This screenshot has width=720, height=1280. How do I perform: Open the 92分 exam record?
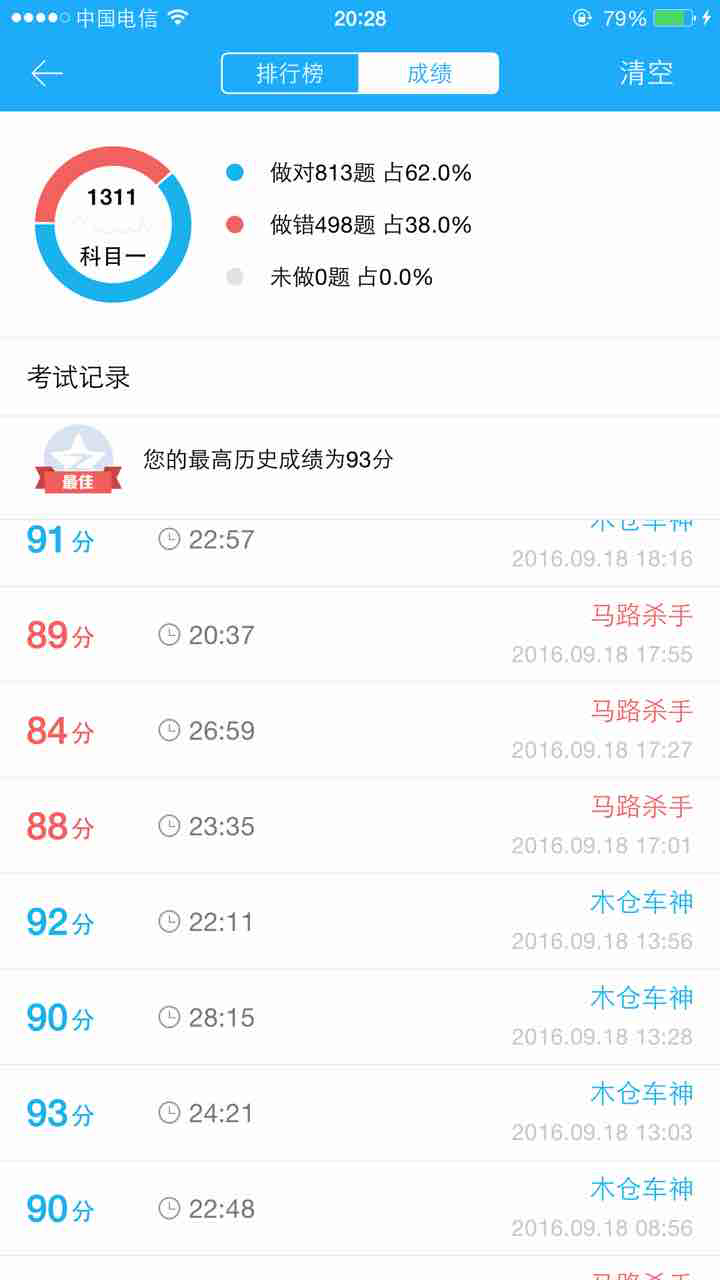(x=360, y=922)
